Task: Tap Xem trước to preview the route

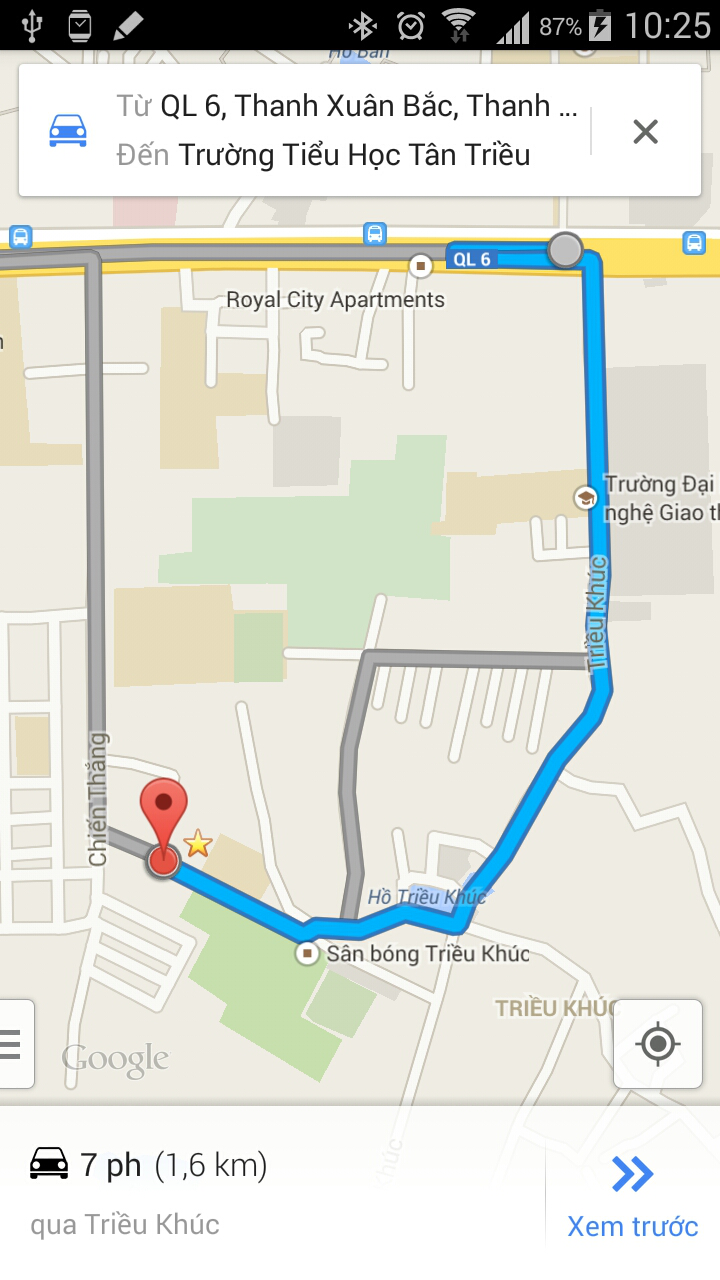Action: pos(632,1196)
